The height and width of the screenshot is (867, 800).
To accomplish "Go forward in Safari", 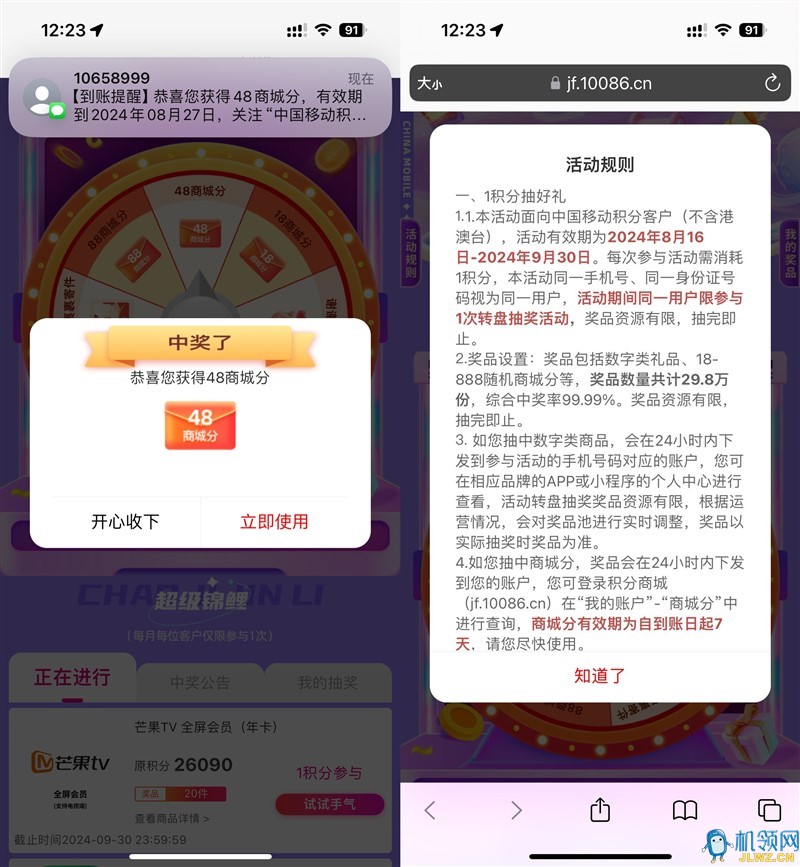I will pos(516,809).
